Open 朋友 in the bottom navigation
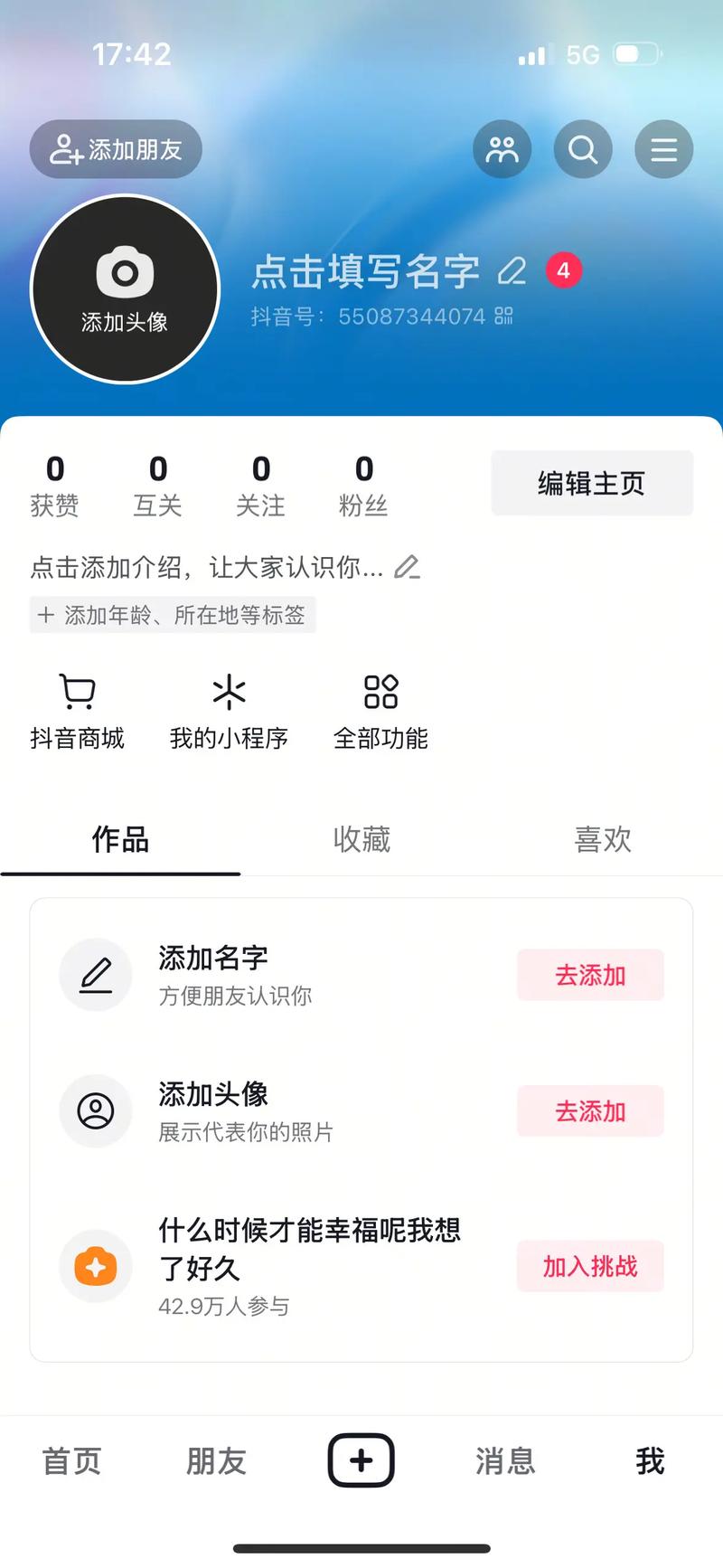Image resolution: width=723 pixels, height=1568 pixels. (x=214, y=1461)
